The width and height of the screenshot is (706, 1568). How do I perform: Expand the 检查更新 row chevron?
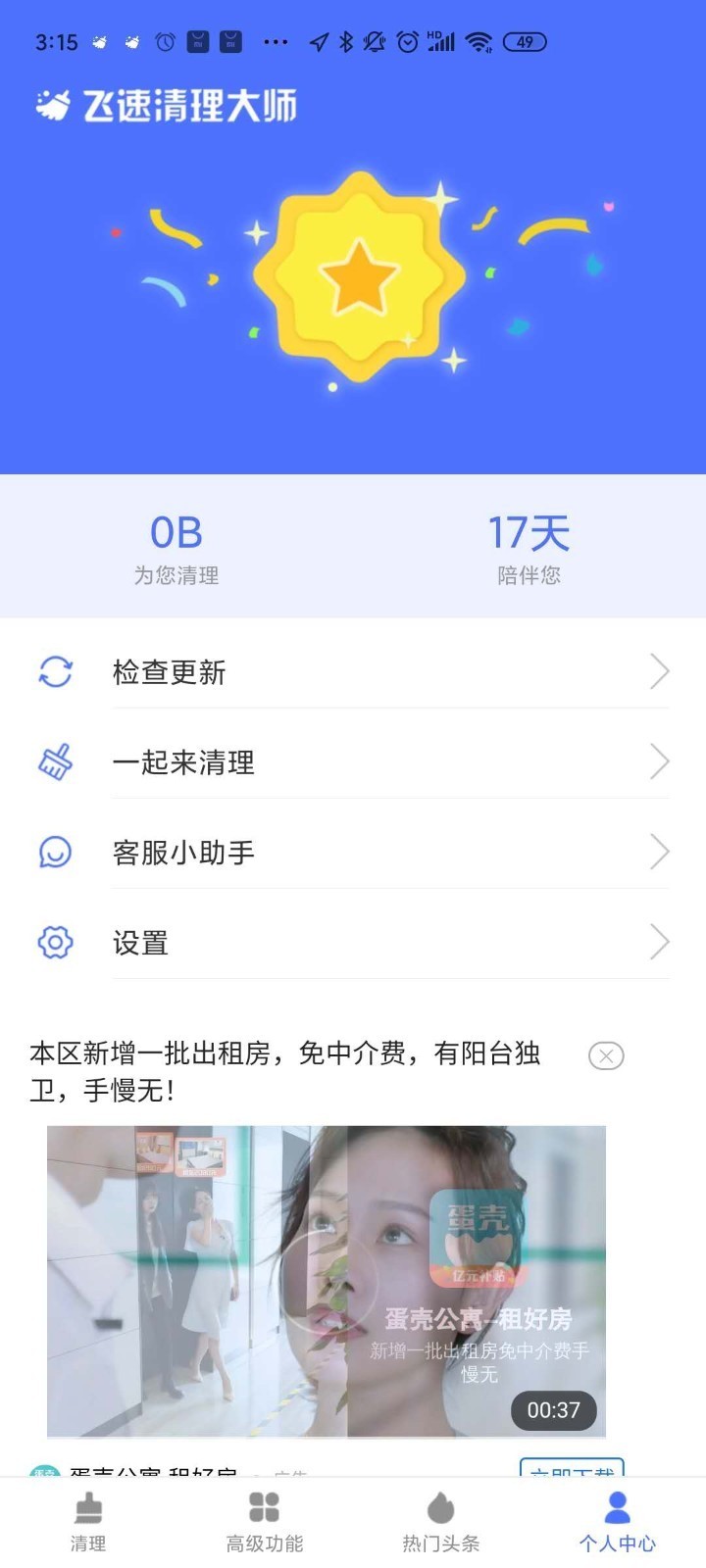pos(660,671)
